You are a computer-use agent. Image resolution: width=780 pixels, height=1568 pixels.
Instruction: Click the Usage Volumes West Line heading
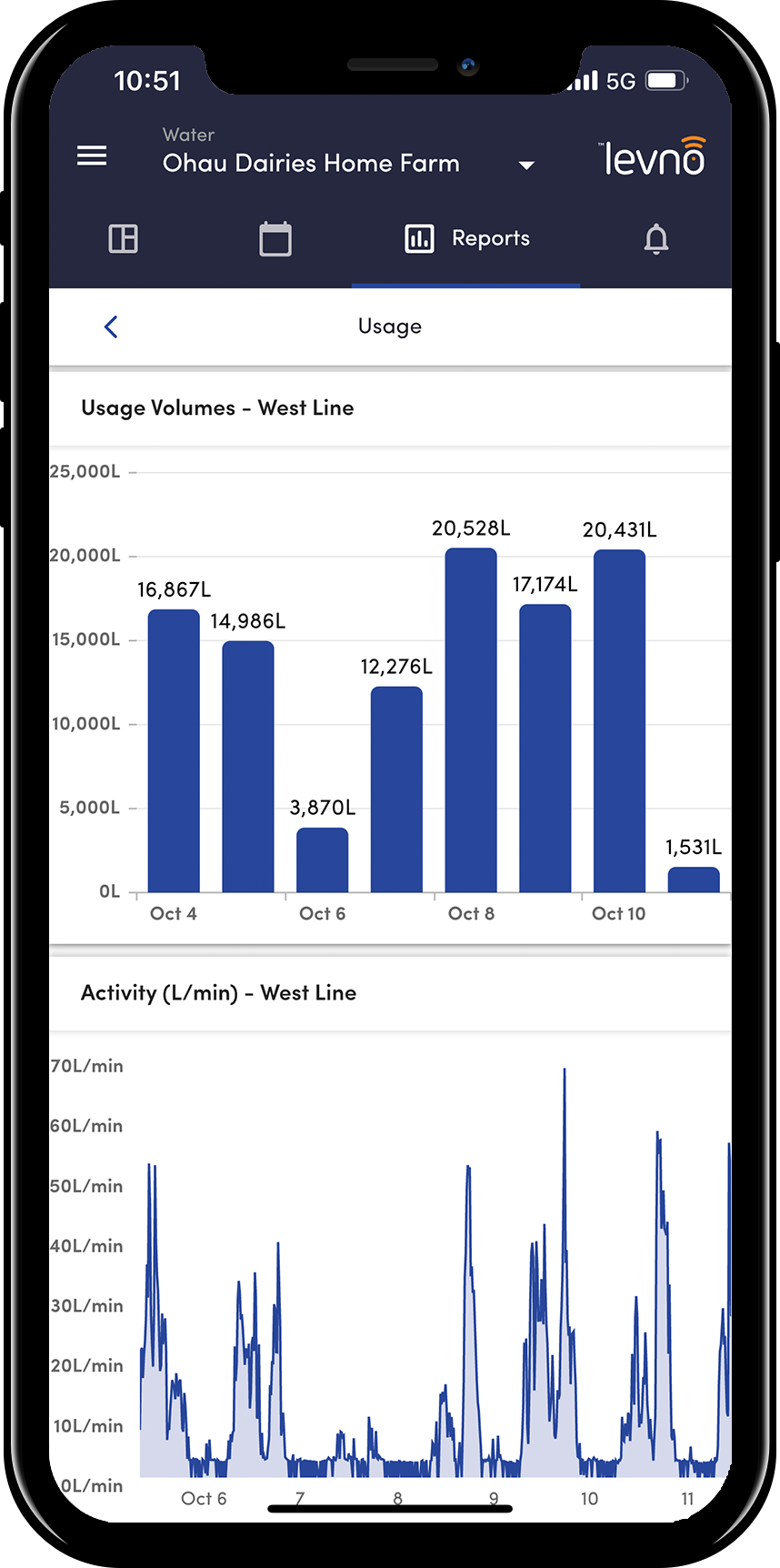(217, 407)
